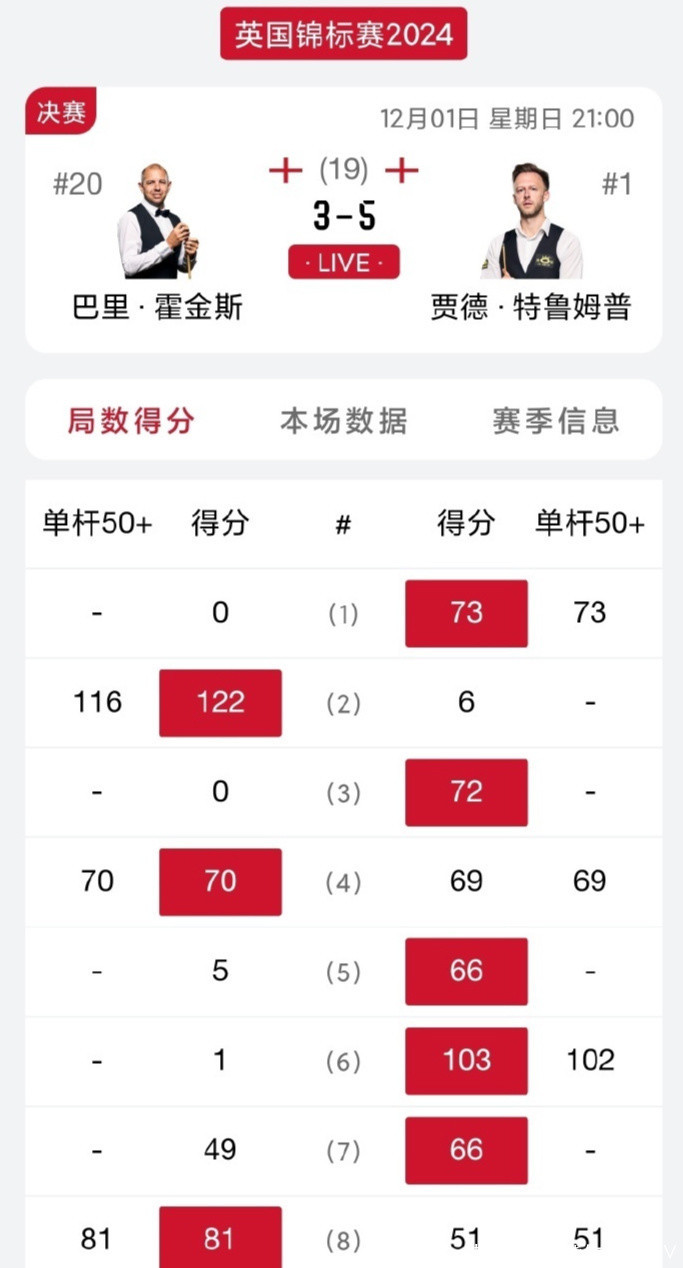Open 巴里·霍金斯 player profile
683x1268 pixels.
pyautogui.click(x=158, y=222)
